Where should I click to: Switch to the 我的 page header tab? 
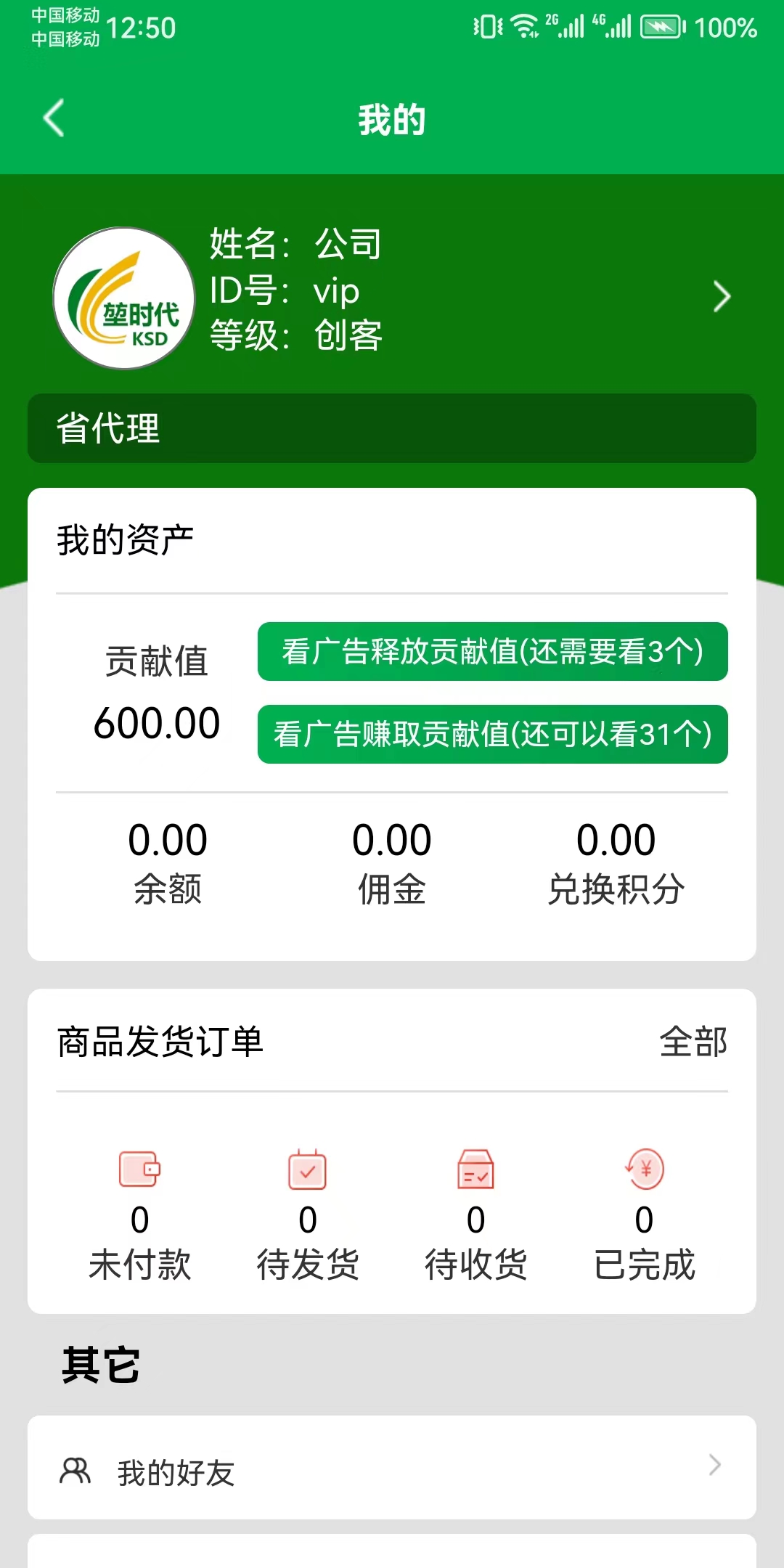(392, 120)
